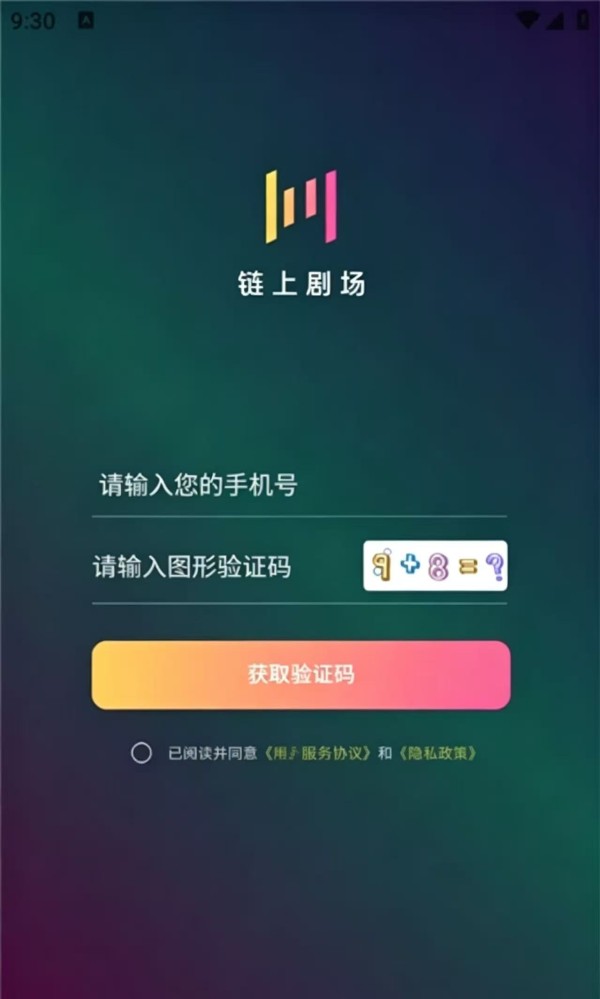Open the 用户服务协议 link
The image size is (600, 999).
click(318, 753)
